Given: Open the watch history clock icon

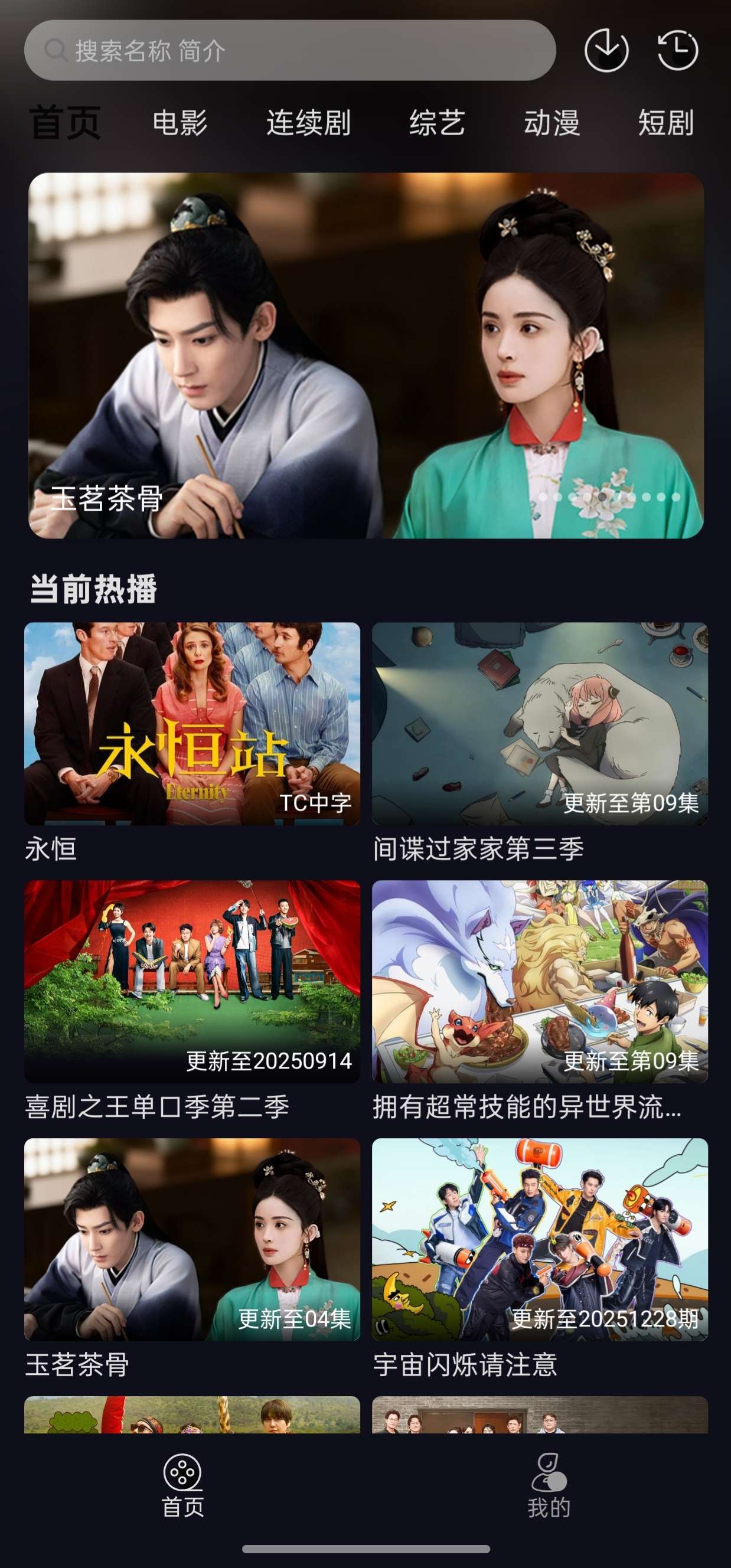Looking at the screenshot, I should 679,52.
